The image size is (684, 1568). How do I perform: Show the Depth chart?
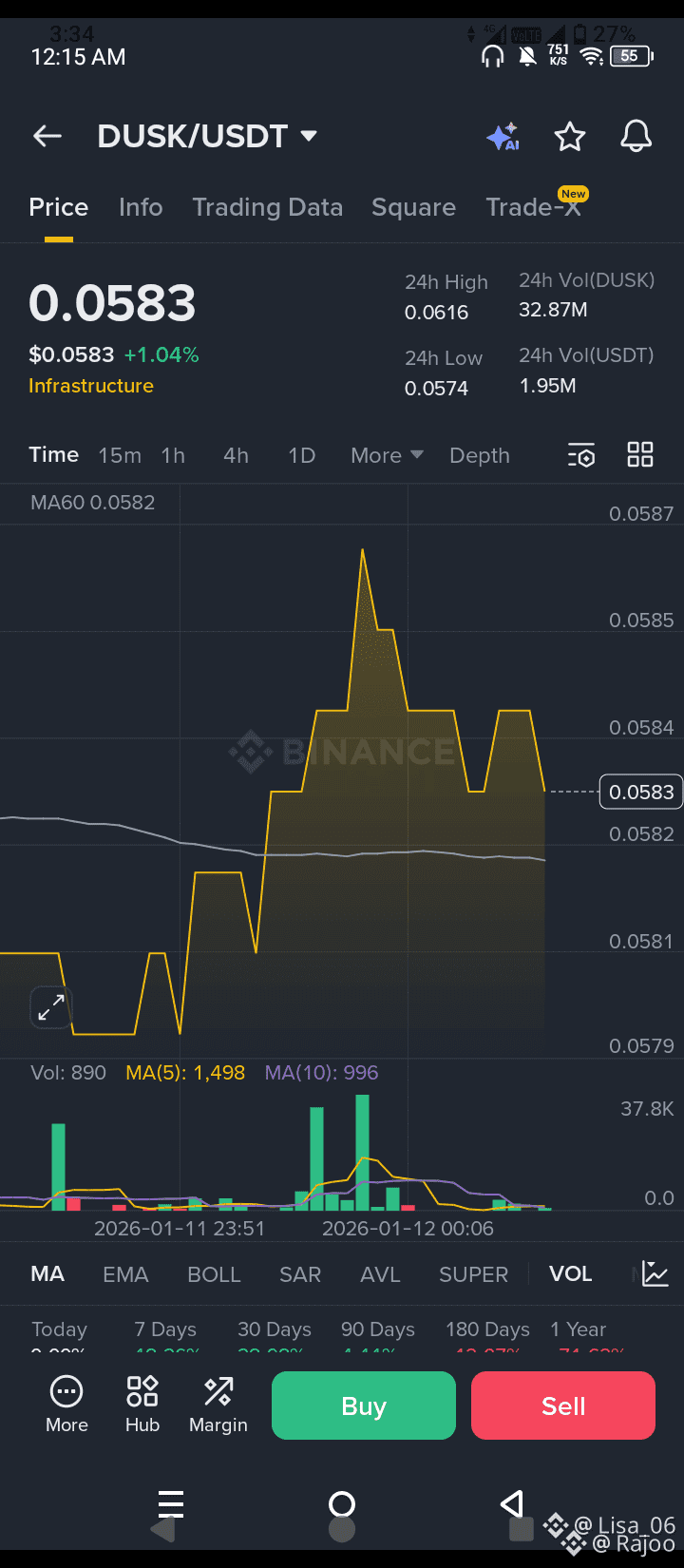480,455
